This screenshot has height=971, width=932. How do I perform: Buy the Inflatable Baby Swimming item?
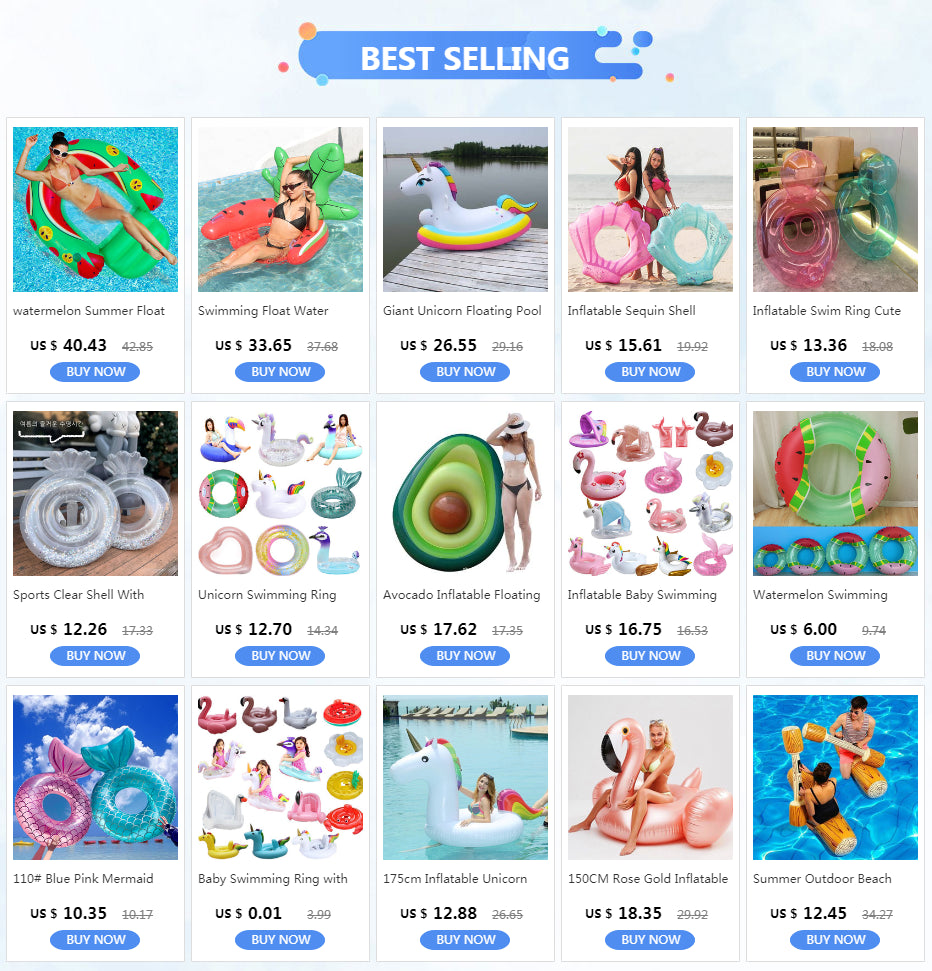[x=650, y=656]
